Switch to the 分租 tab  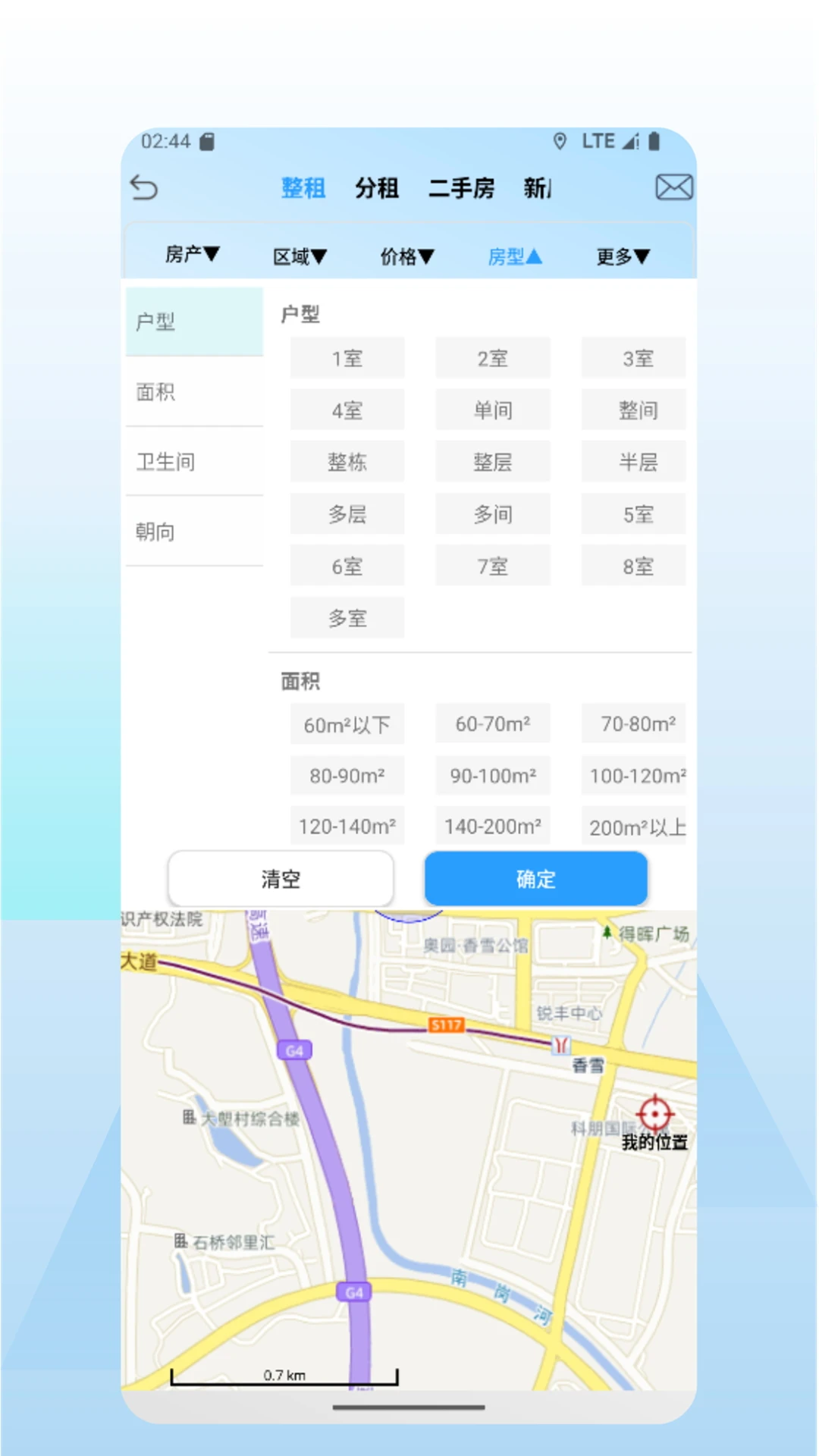(377, 188)
